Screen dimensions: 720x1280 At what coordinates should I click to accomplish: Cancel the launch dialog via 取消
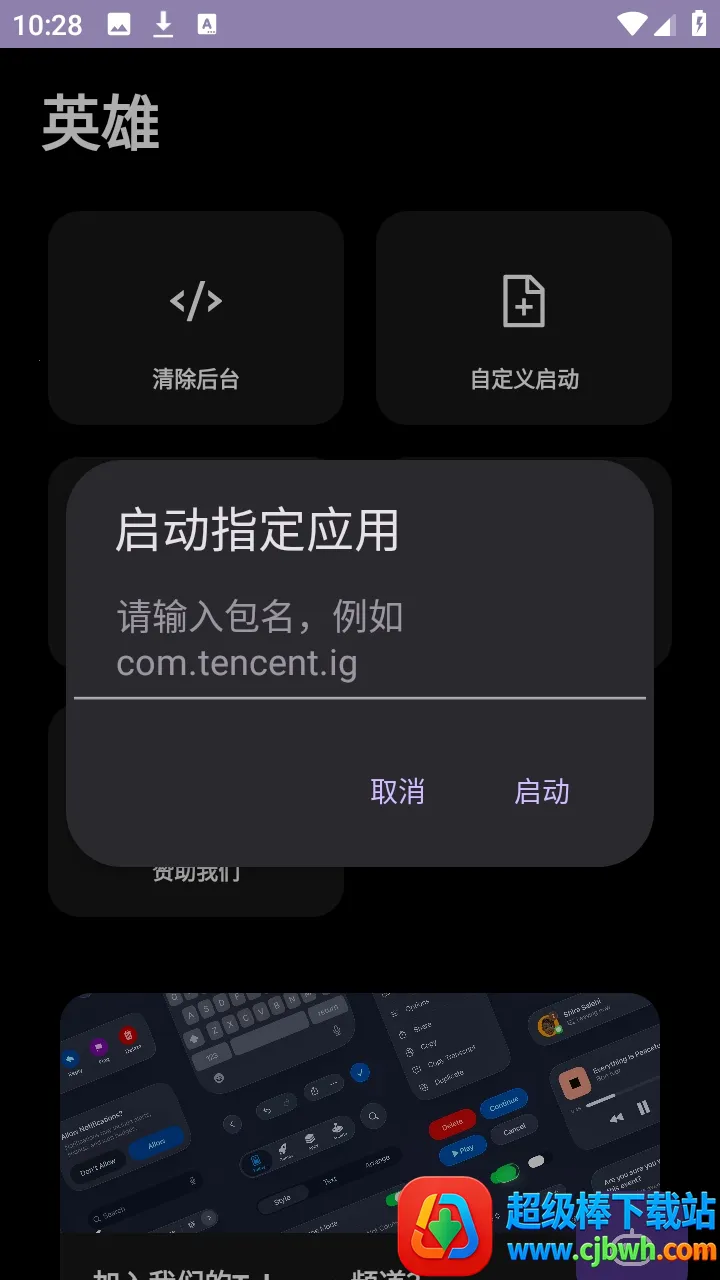[397, 792]
